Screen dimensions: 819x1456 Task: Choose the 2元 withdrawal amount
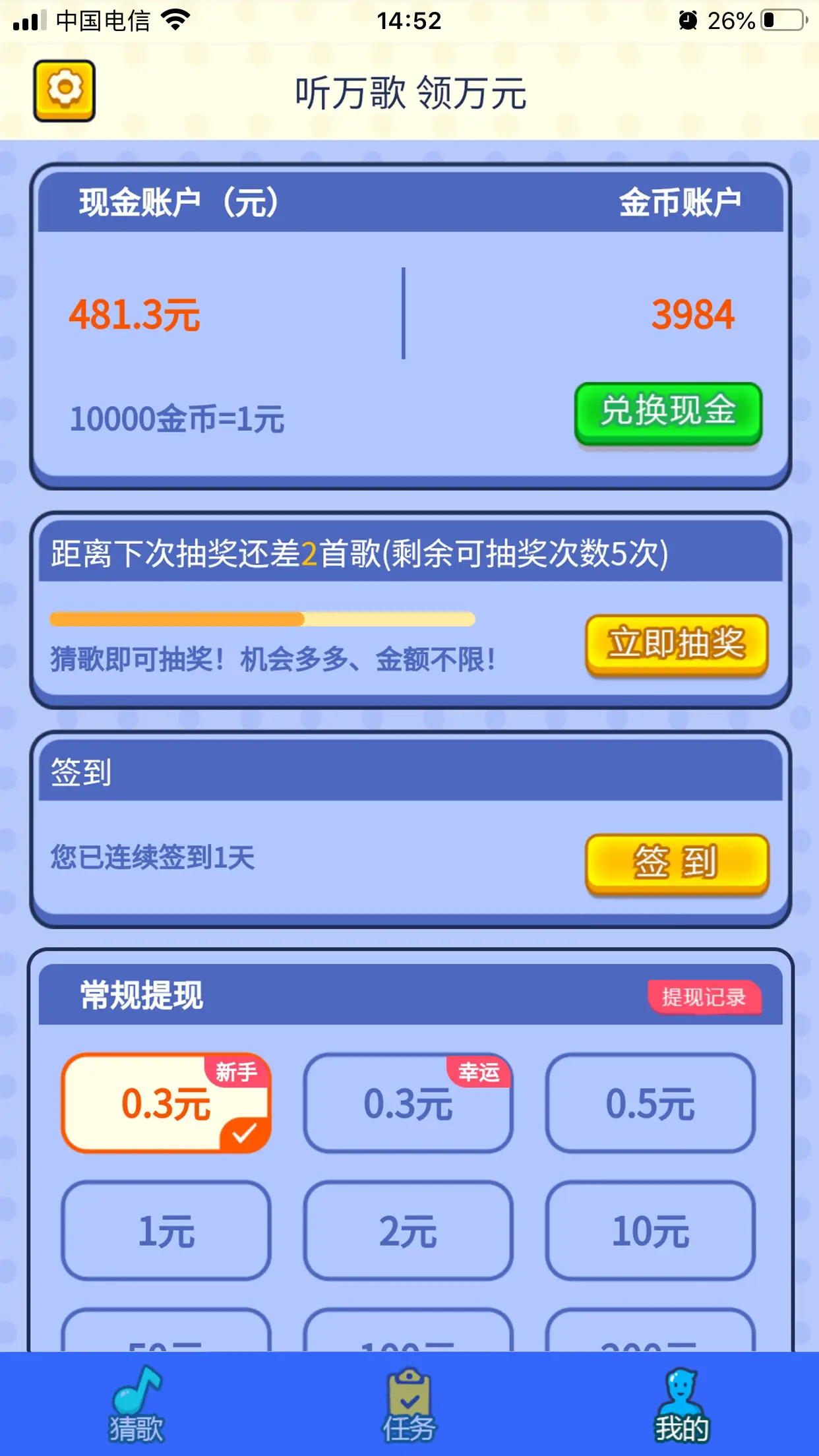(x=408, y=1230)
